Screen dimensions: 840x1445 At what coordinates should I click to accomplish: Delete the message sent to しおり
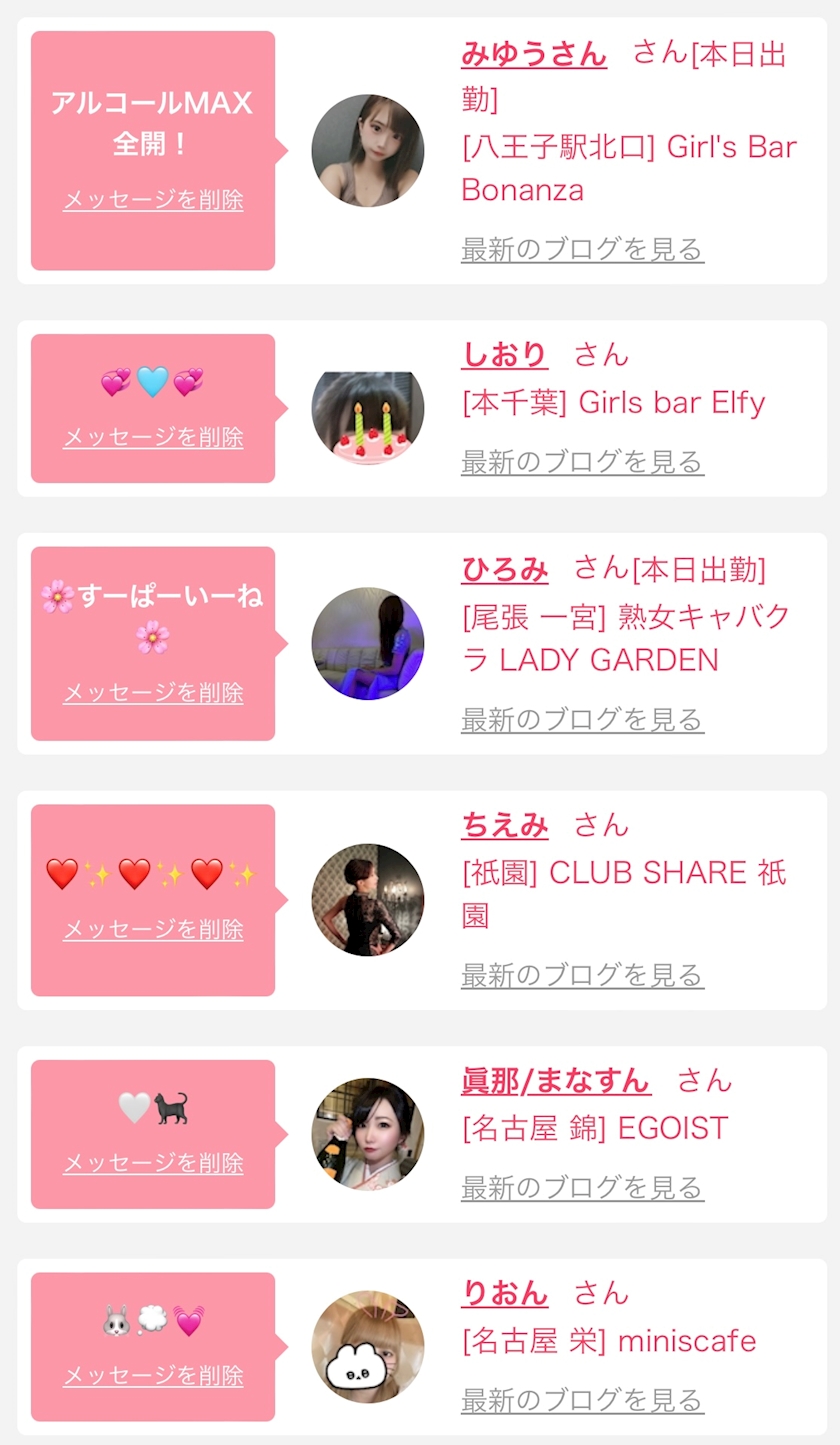click(x=153, y=437)
